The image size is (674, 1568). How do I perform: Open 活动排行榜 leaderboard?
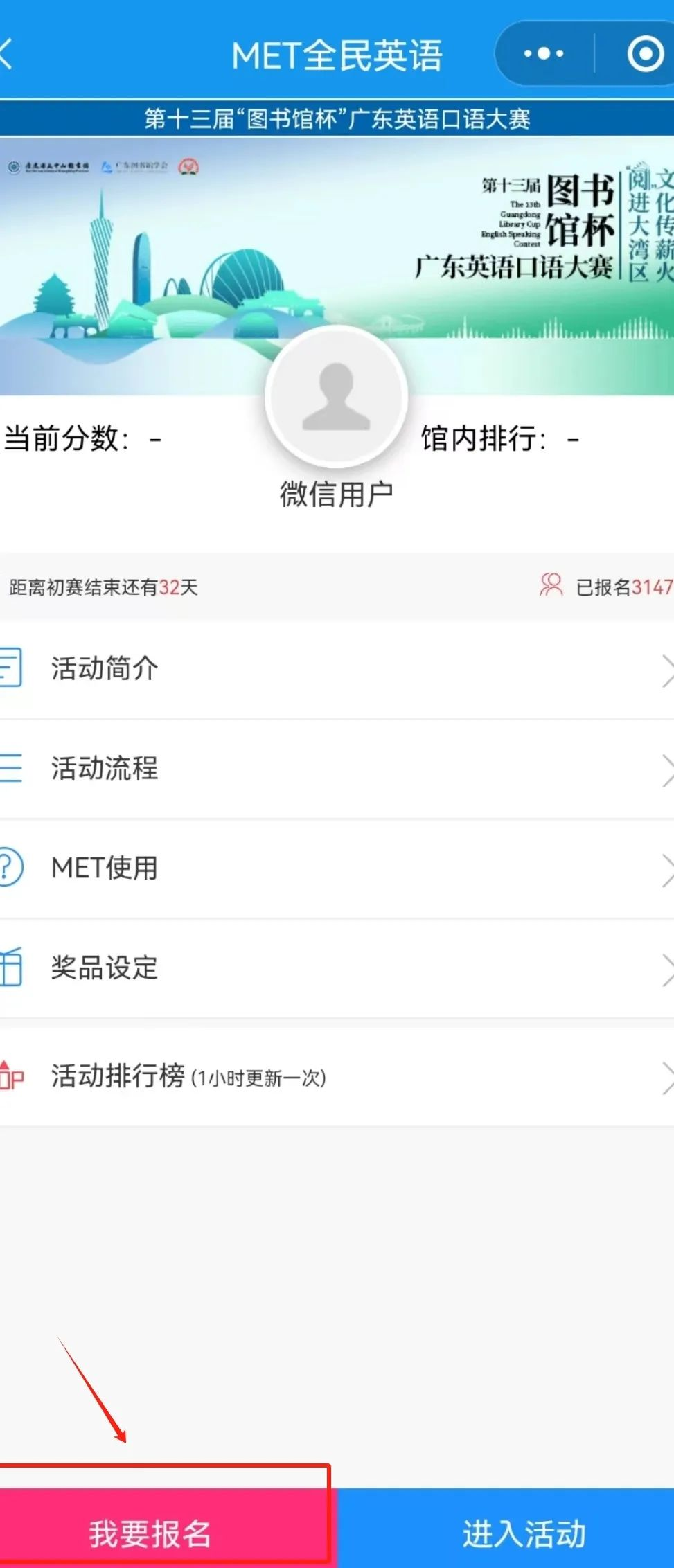pos(337,1076)
